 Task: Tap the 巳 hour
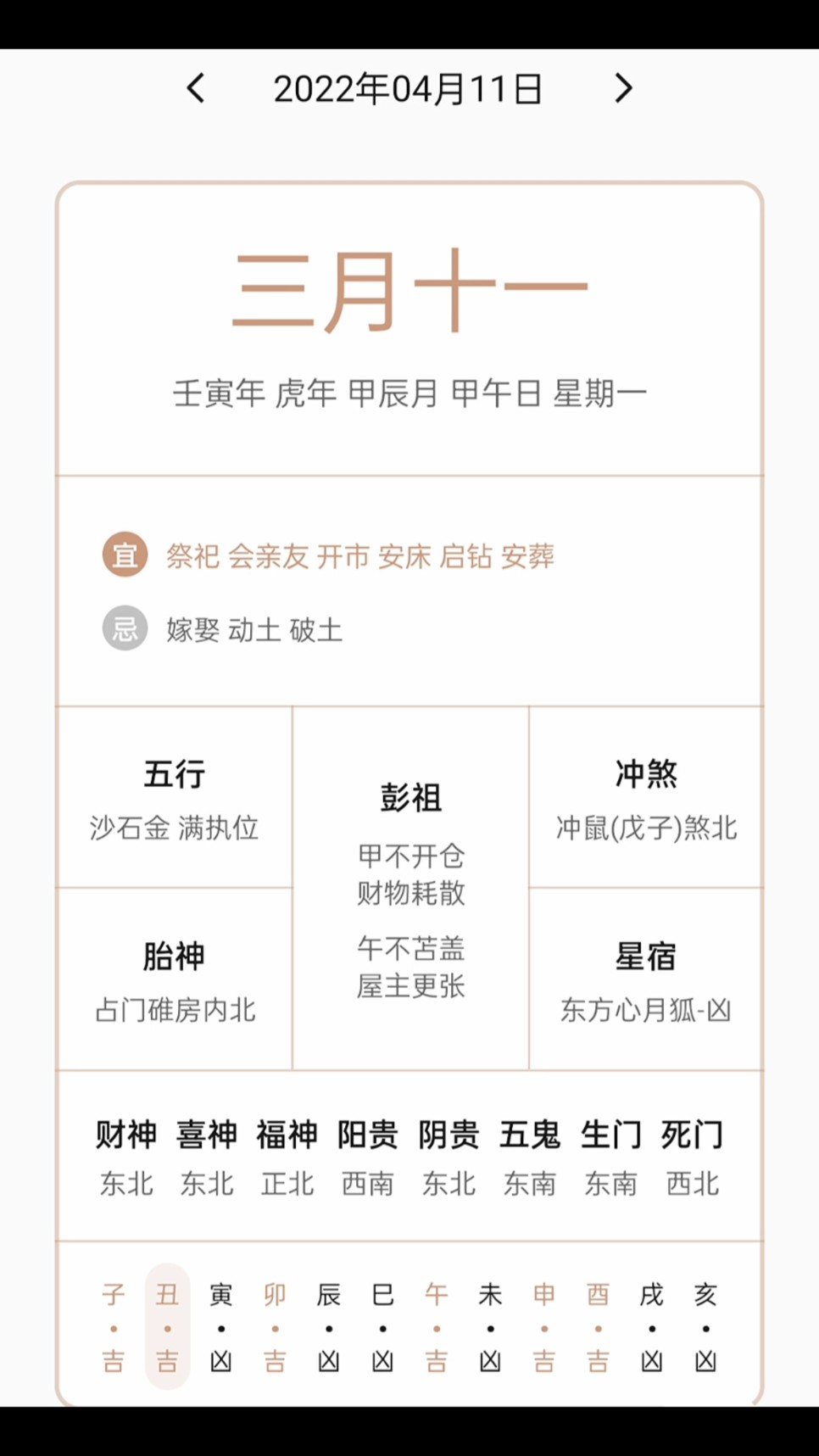click(382, 1327)
